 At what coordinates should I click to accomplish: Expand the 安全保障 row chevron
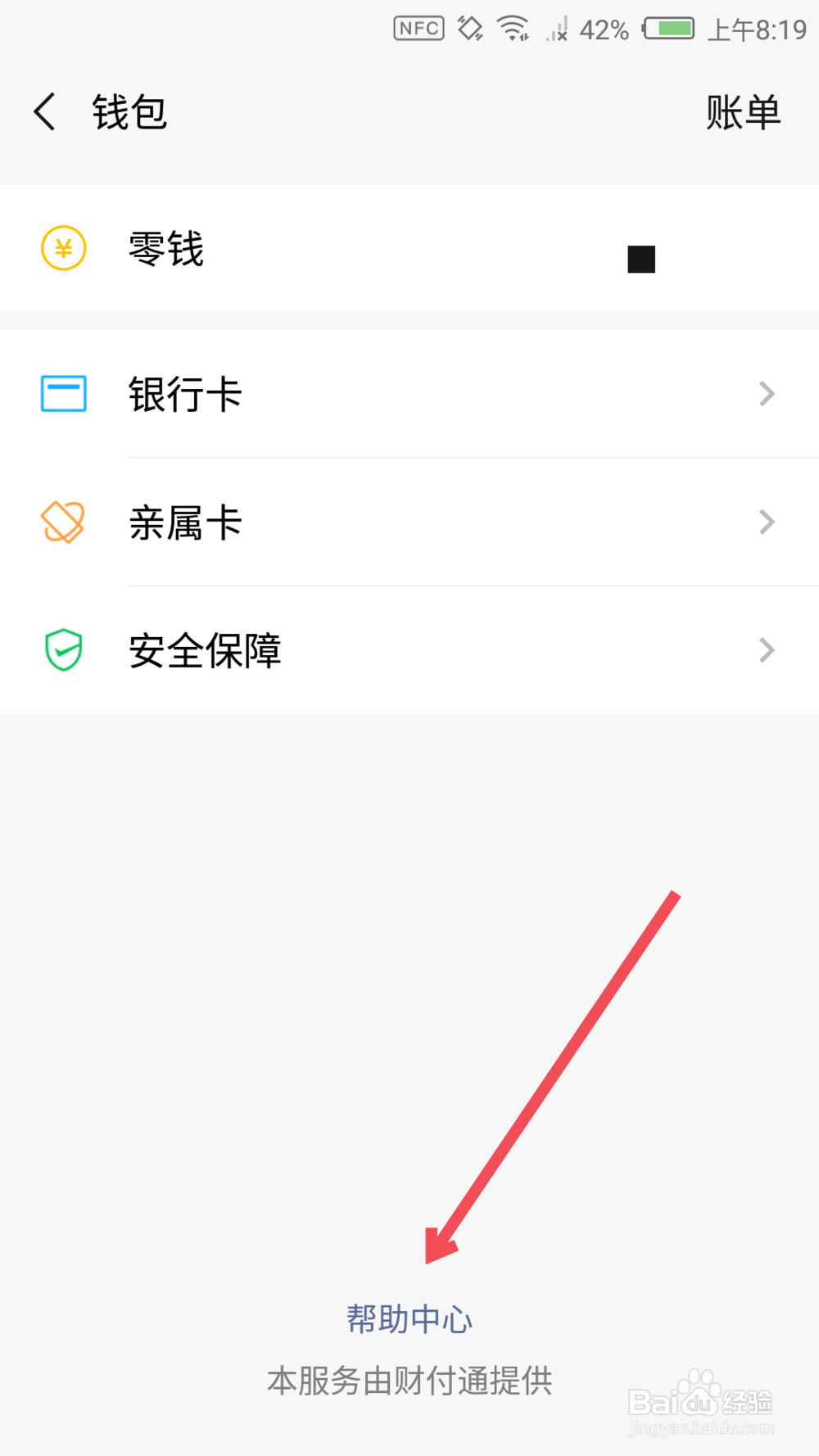(x=767, y=649)
